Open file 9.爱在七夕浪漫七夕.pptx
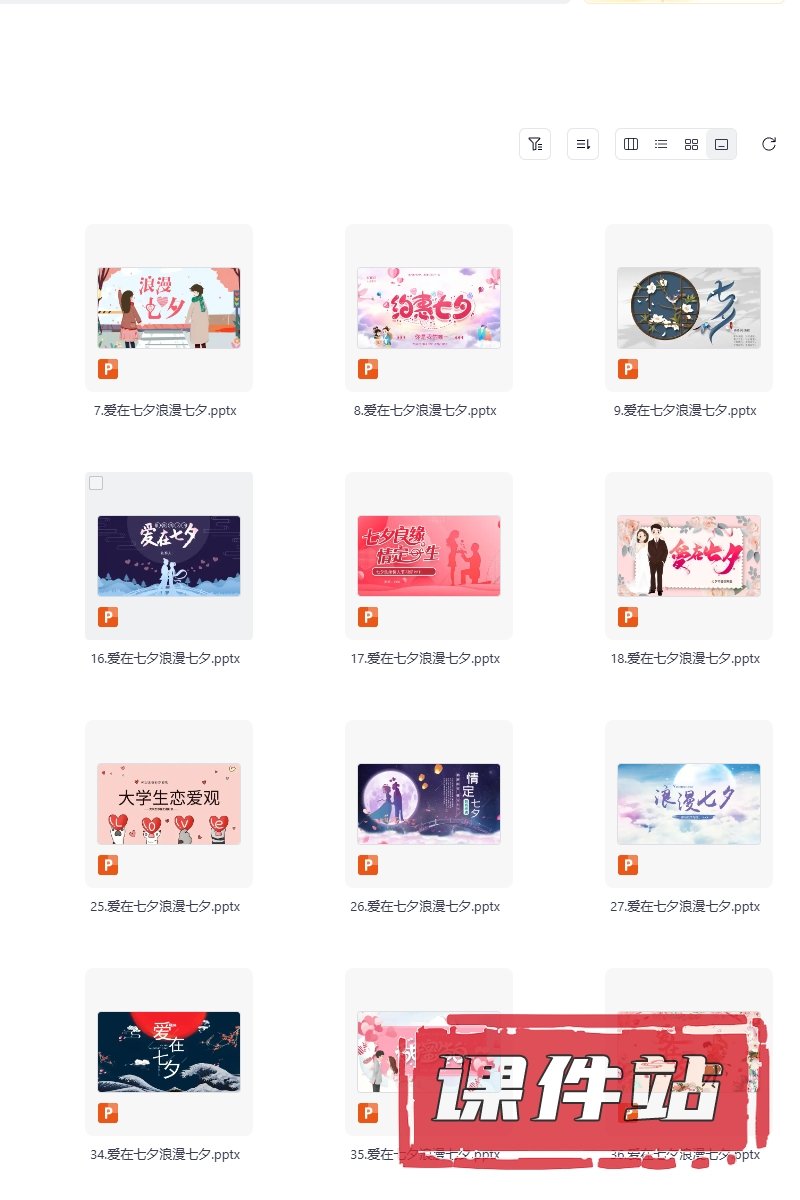This screenshot has height=1200, width=800. pos(689,308)
